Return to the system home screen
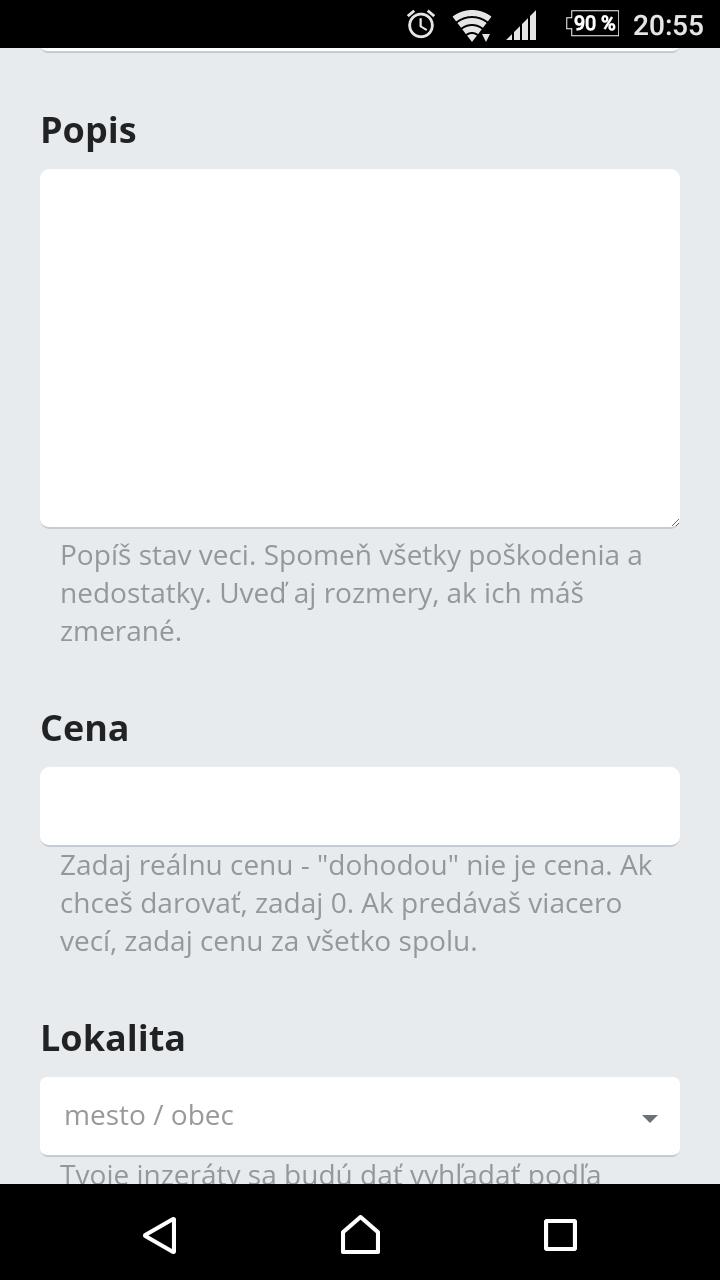The width and height of the screenshot is (720, 1280). (x=360, y=1235)
